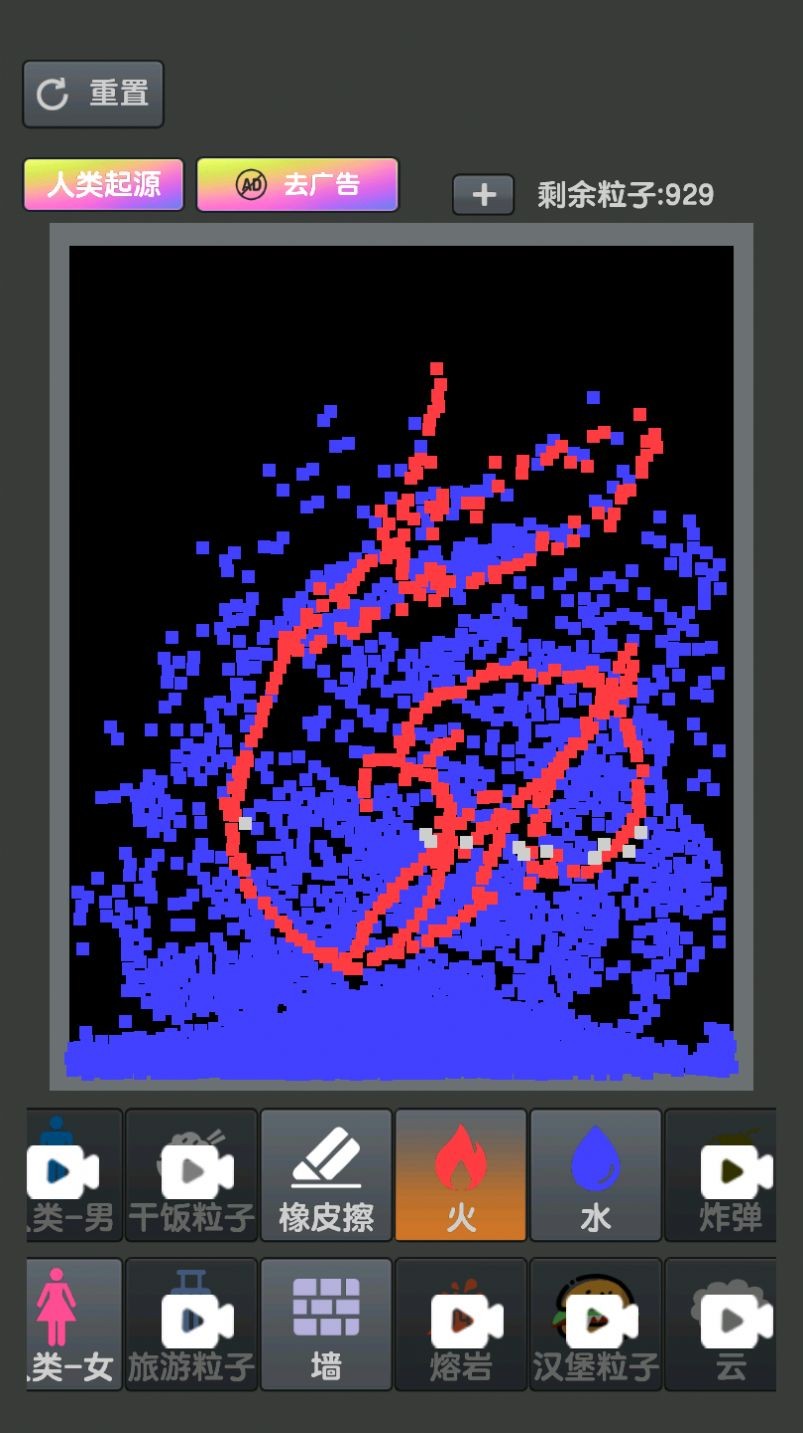Open the 人类起源 button

[x=104, y=185]
